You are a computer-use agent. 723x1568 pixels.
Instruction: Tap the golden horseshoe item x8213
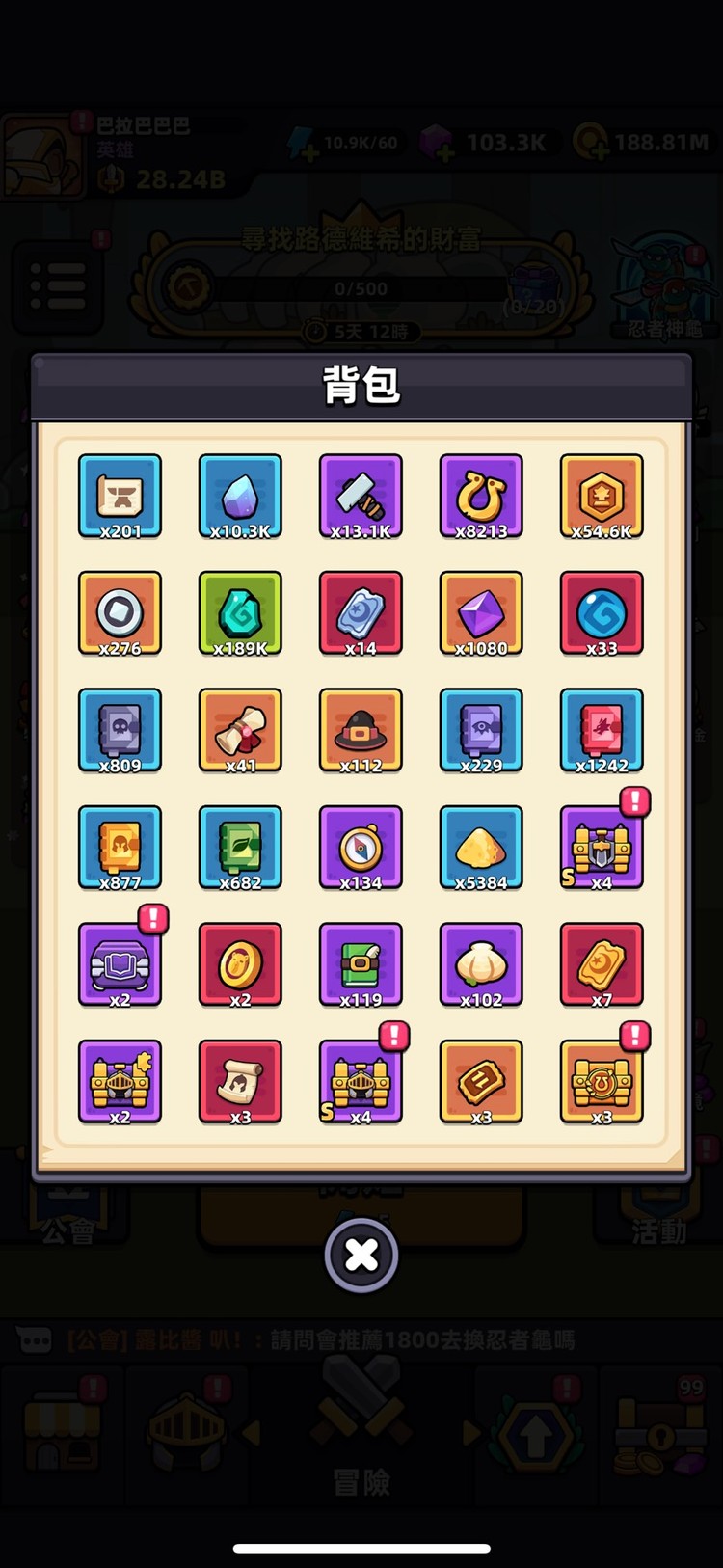click(481, 496)
